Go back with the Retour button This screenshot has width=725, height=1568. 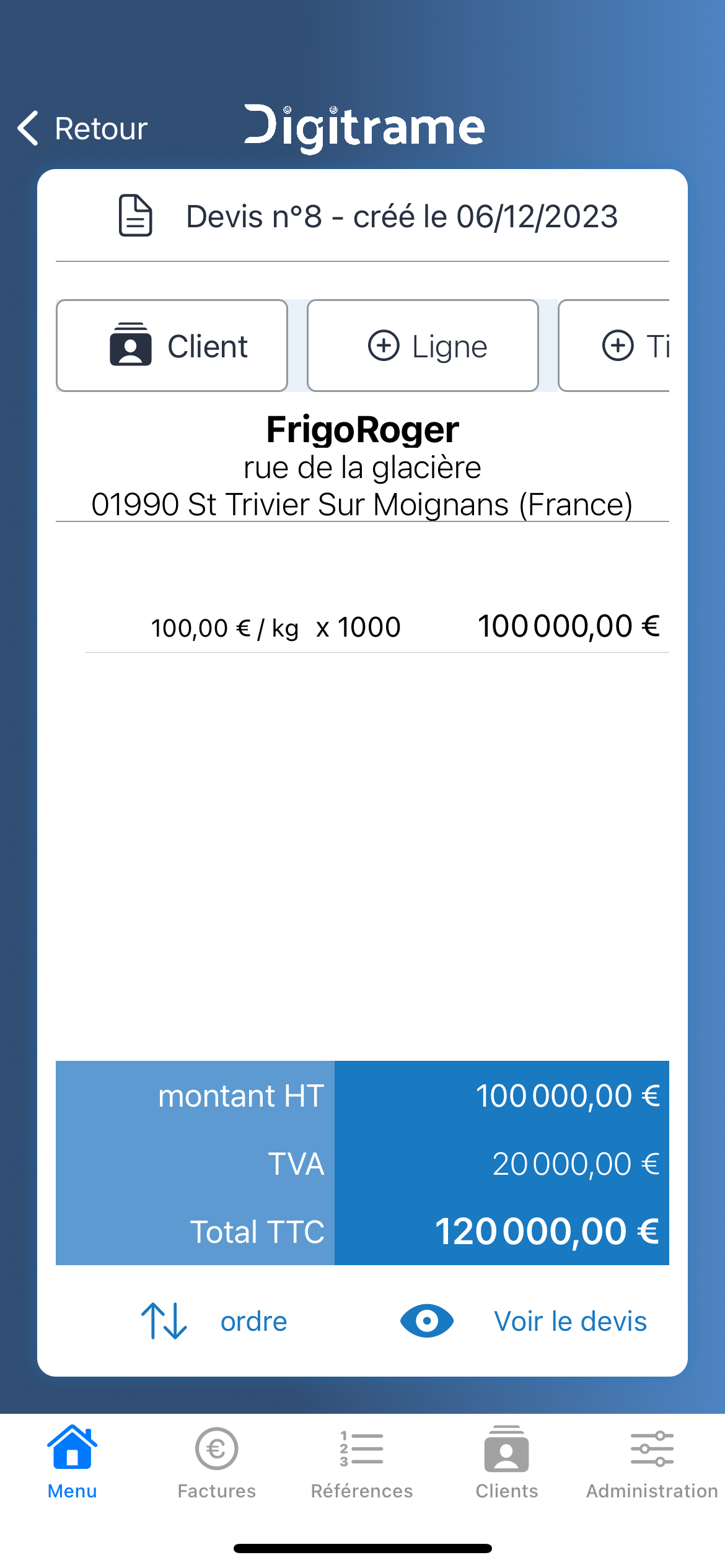pos(82,129)
